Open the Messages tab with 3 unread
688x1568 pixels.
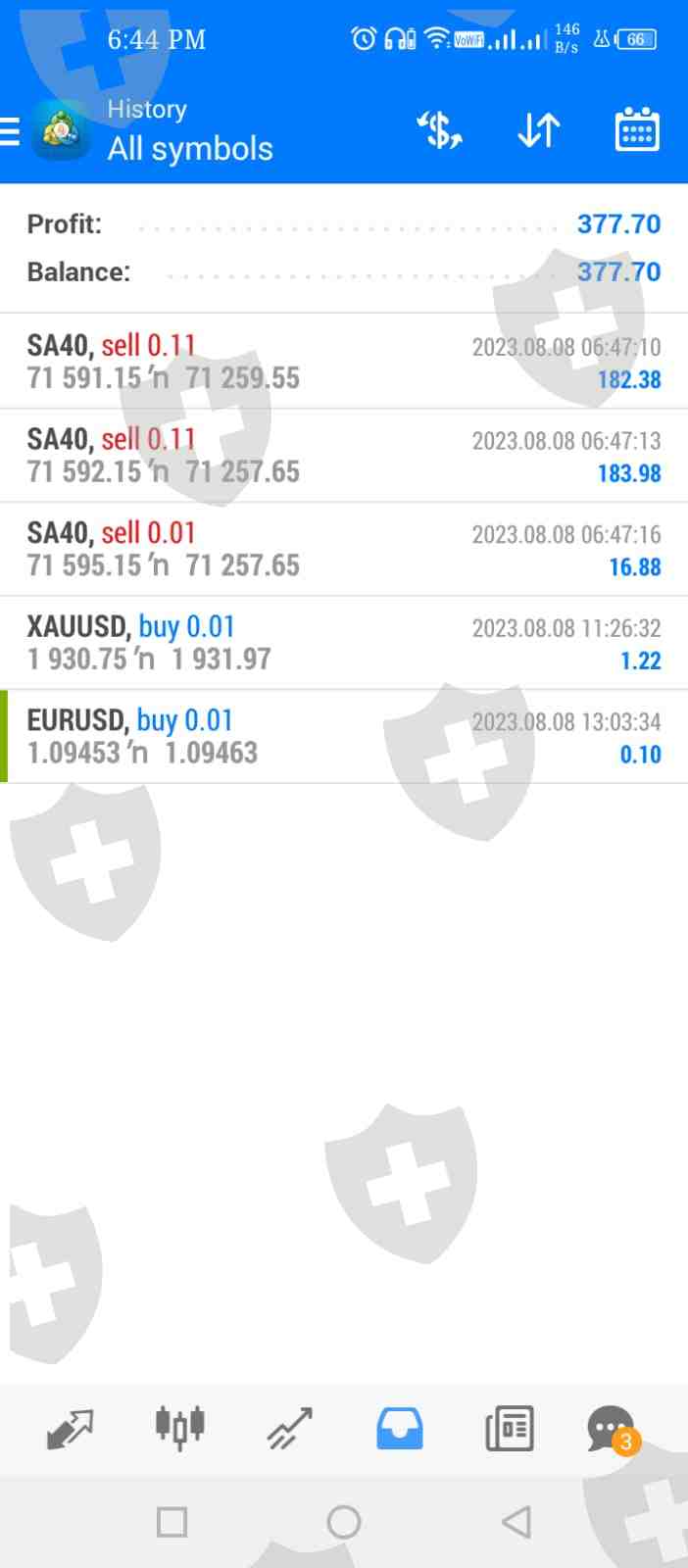(x=612, y=1429)
